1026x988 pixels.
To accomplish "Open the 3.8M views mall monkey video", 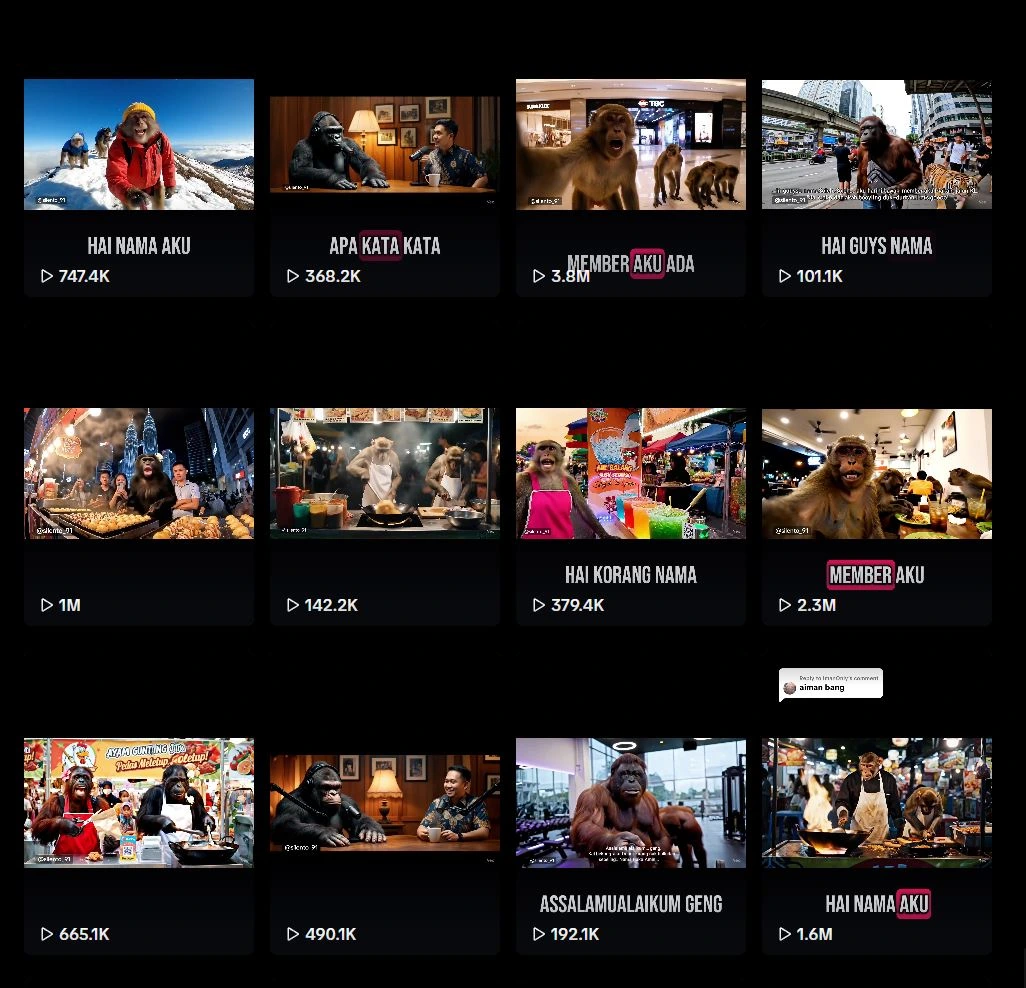I will click(x=631, y=145).
